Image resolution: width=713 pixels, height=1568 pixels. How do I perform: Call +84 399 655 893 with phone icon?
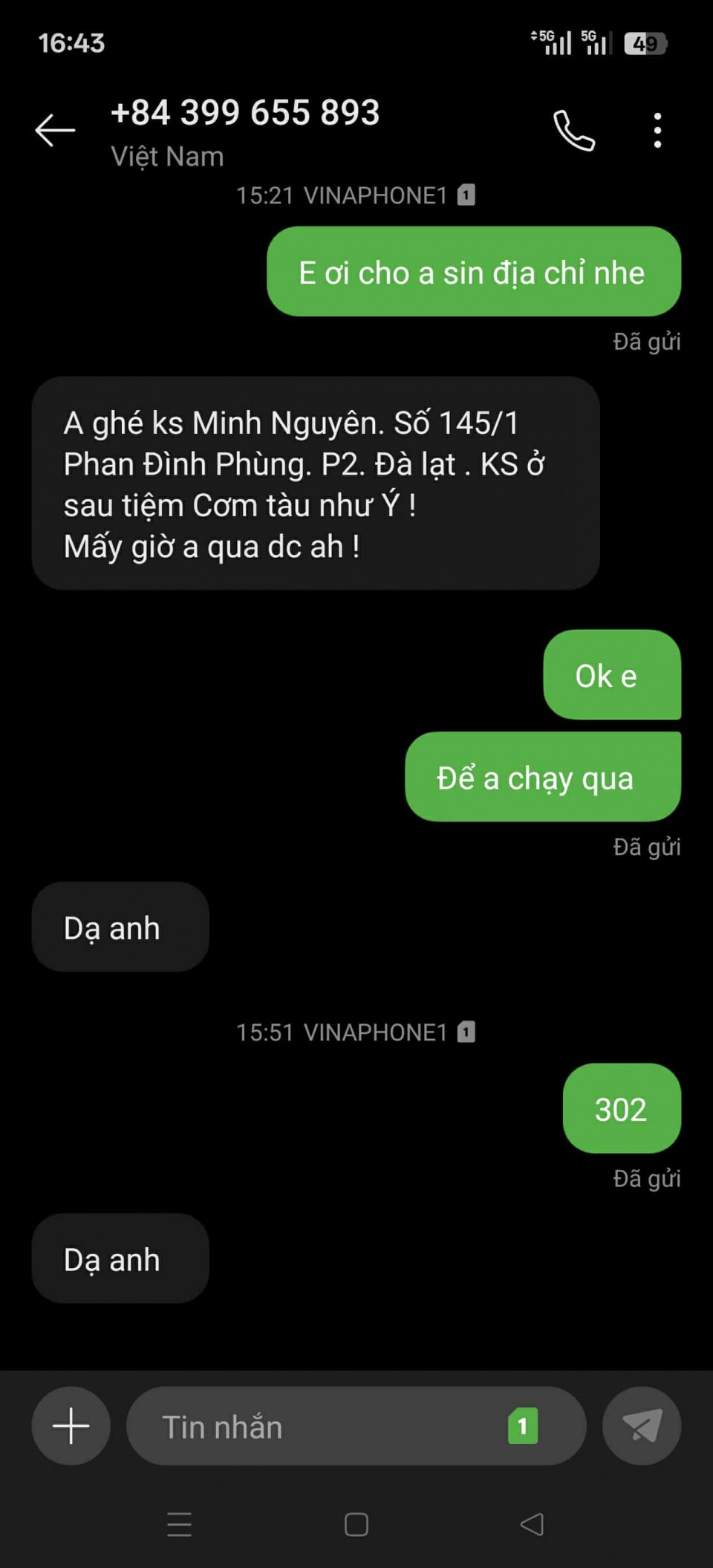click(x=574, y=131)
